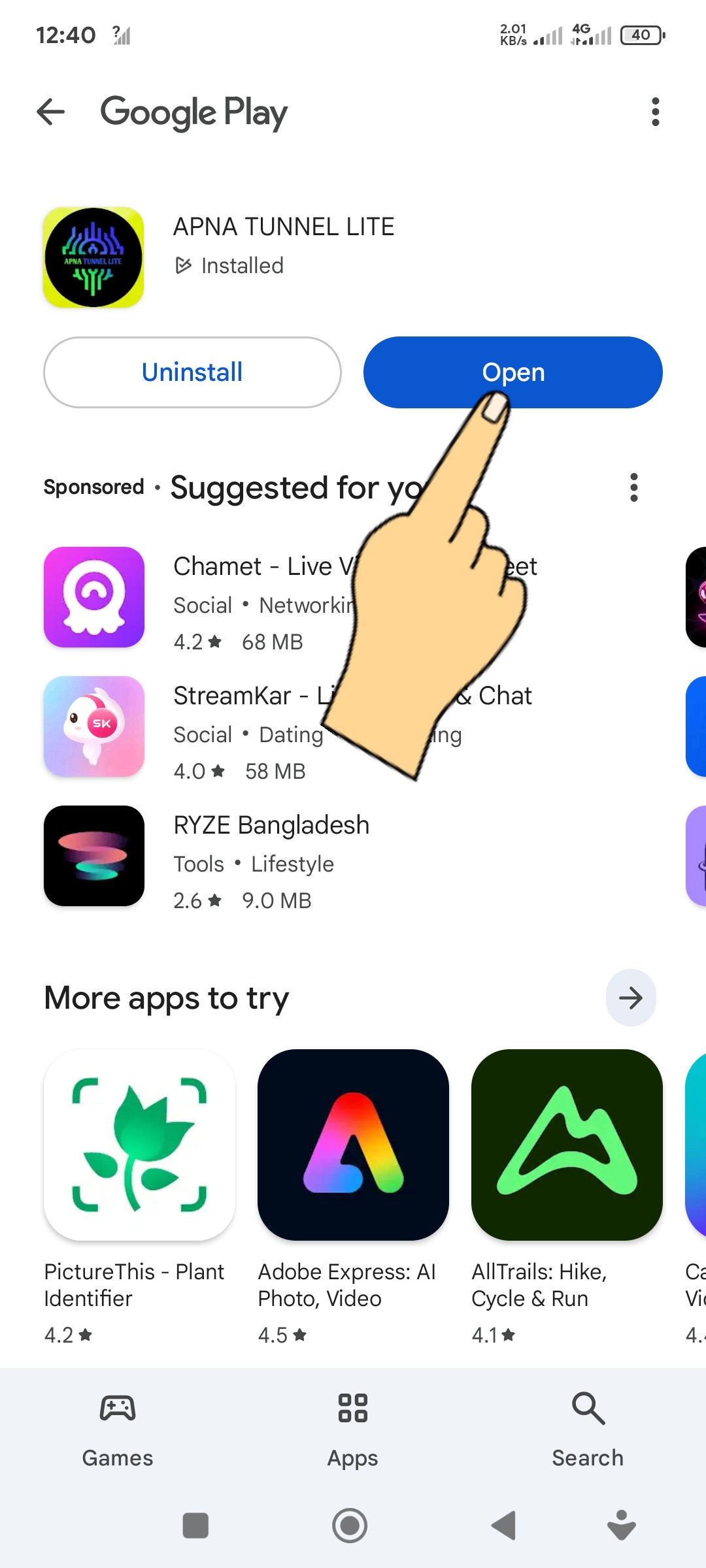Open PictureThis Plant Identifier card
Screen dimensions: 706x1568
coord(139,1145)
